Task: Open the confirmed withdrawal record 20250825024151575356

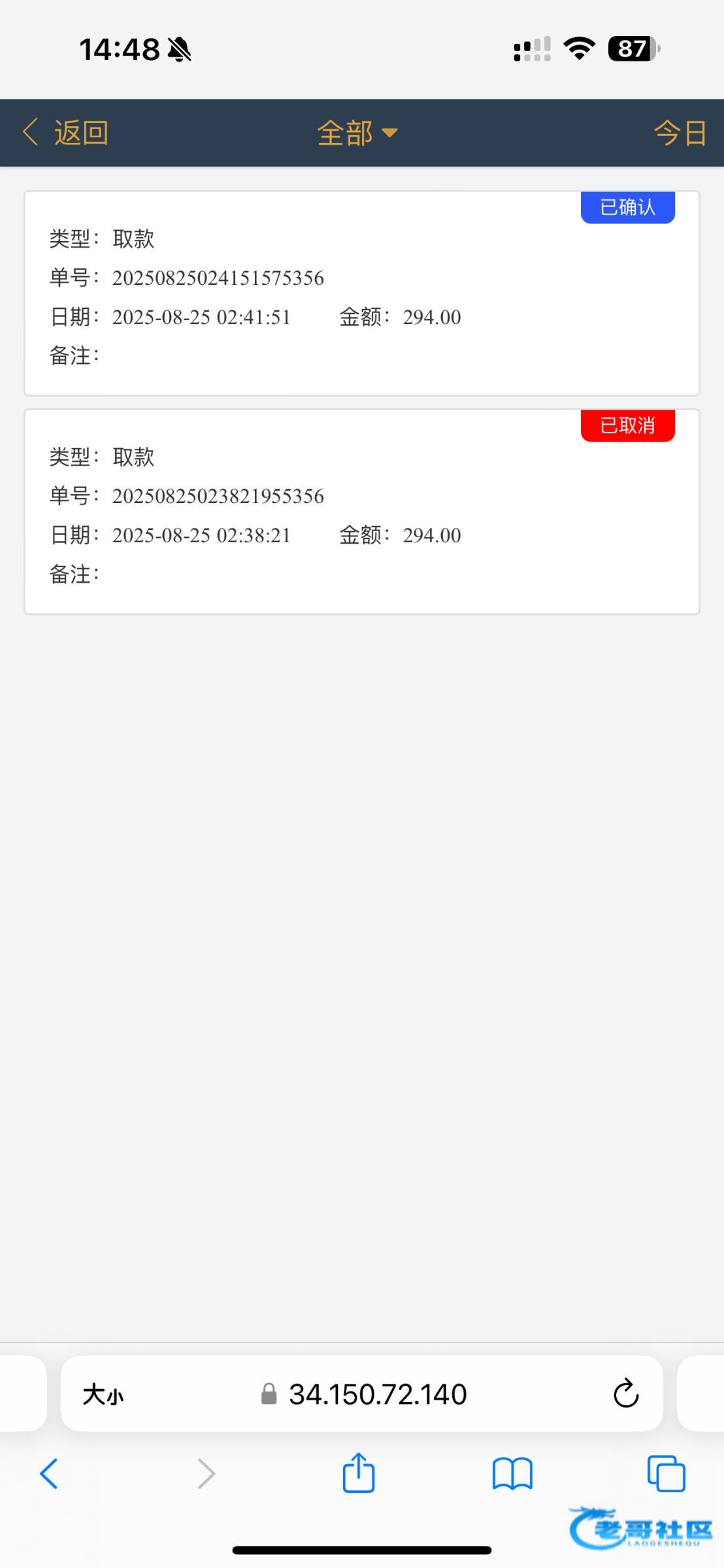Action: tap(362, 293)
